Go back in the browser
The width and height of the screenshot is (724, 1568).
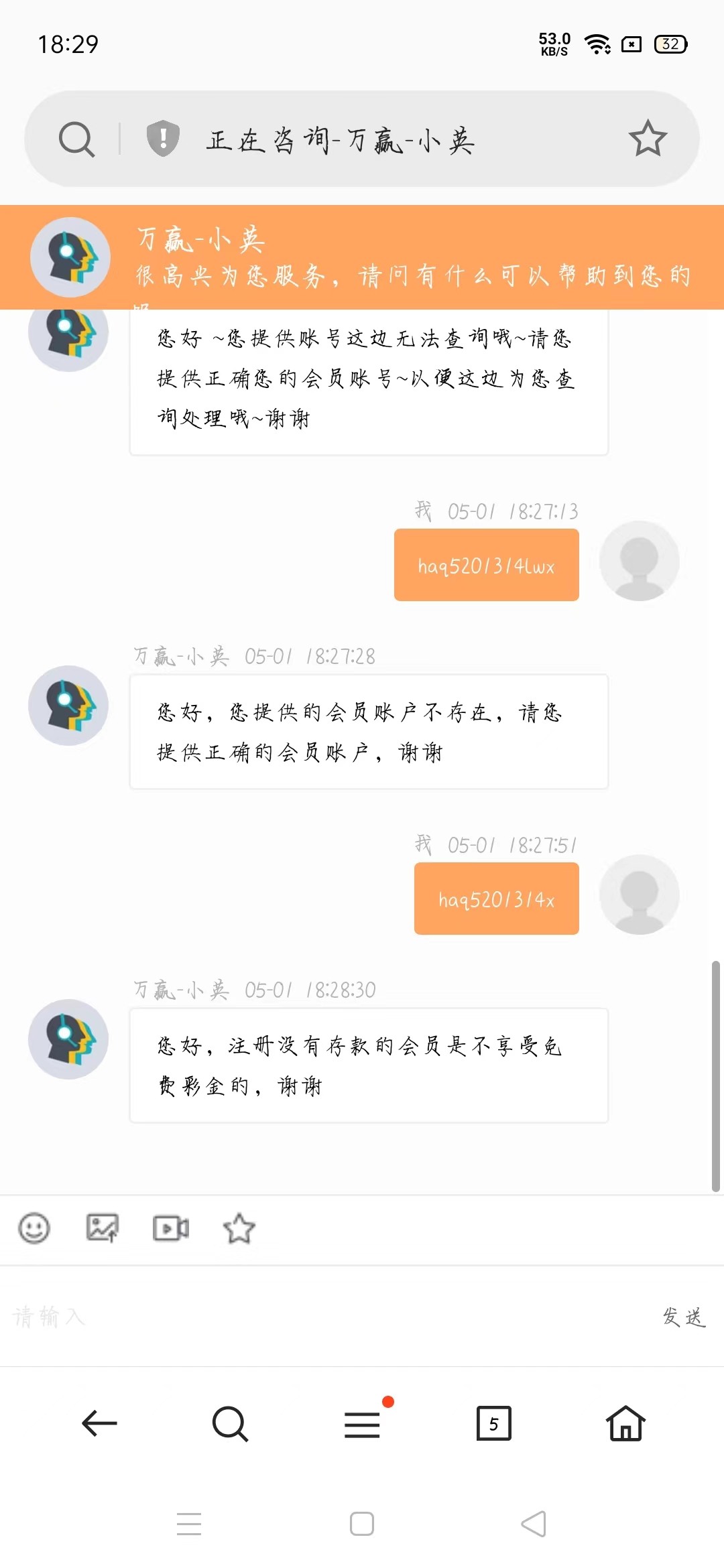(x=99, y=1423)
